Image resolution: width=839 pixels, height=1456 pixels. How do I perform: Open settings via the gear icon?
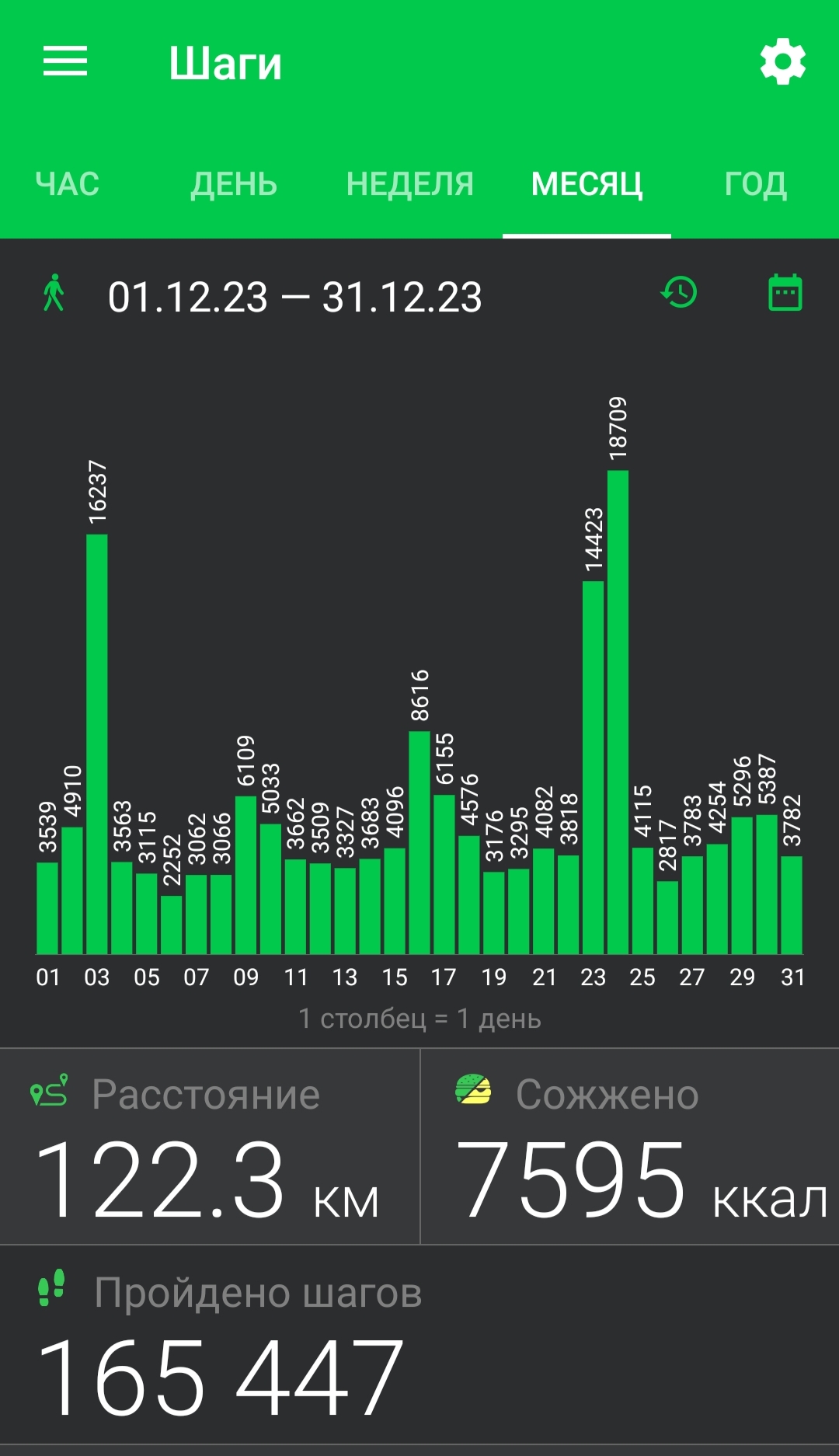782,61
